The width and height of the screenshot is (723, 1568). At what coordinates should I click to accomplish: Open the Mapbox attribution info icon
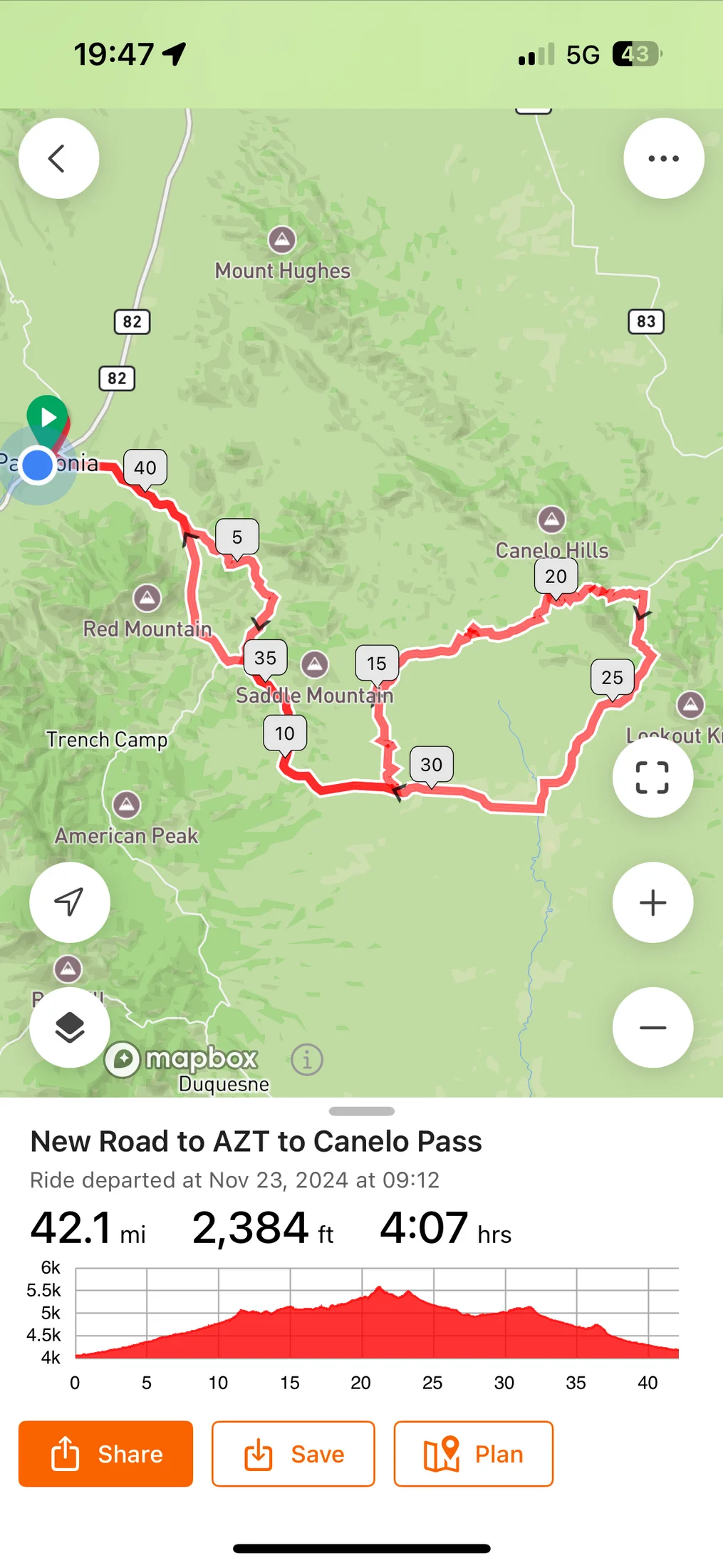coord(307,1060)
